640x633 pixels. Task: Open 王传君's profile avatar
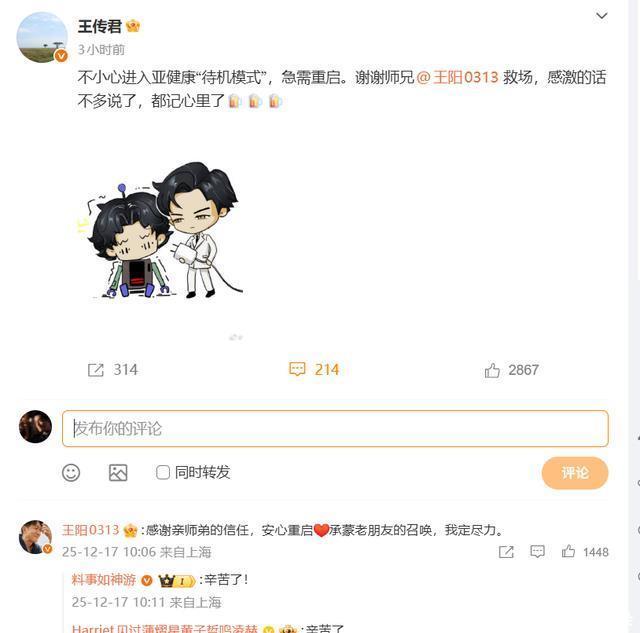[42, 38]
